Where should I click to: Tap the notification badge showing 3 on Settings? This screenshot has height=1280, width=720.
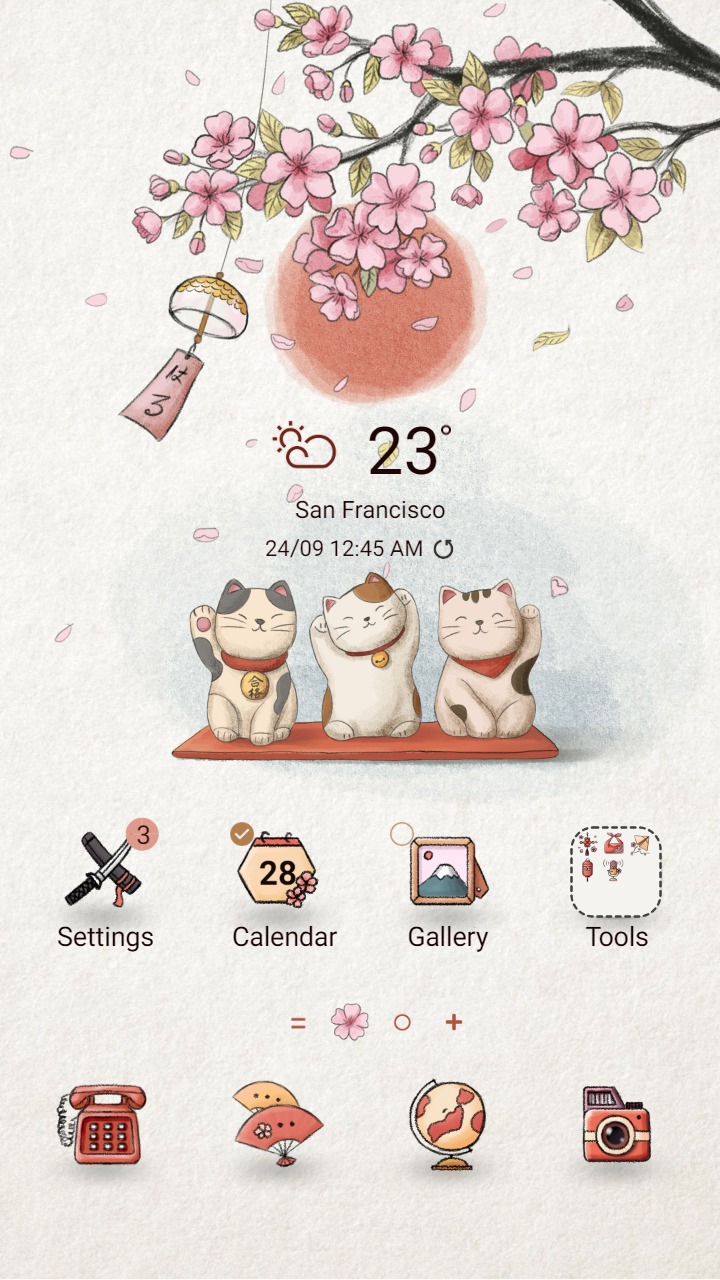pos(141,835)
